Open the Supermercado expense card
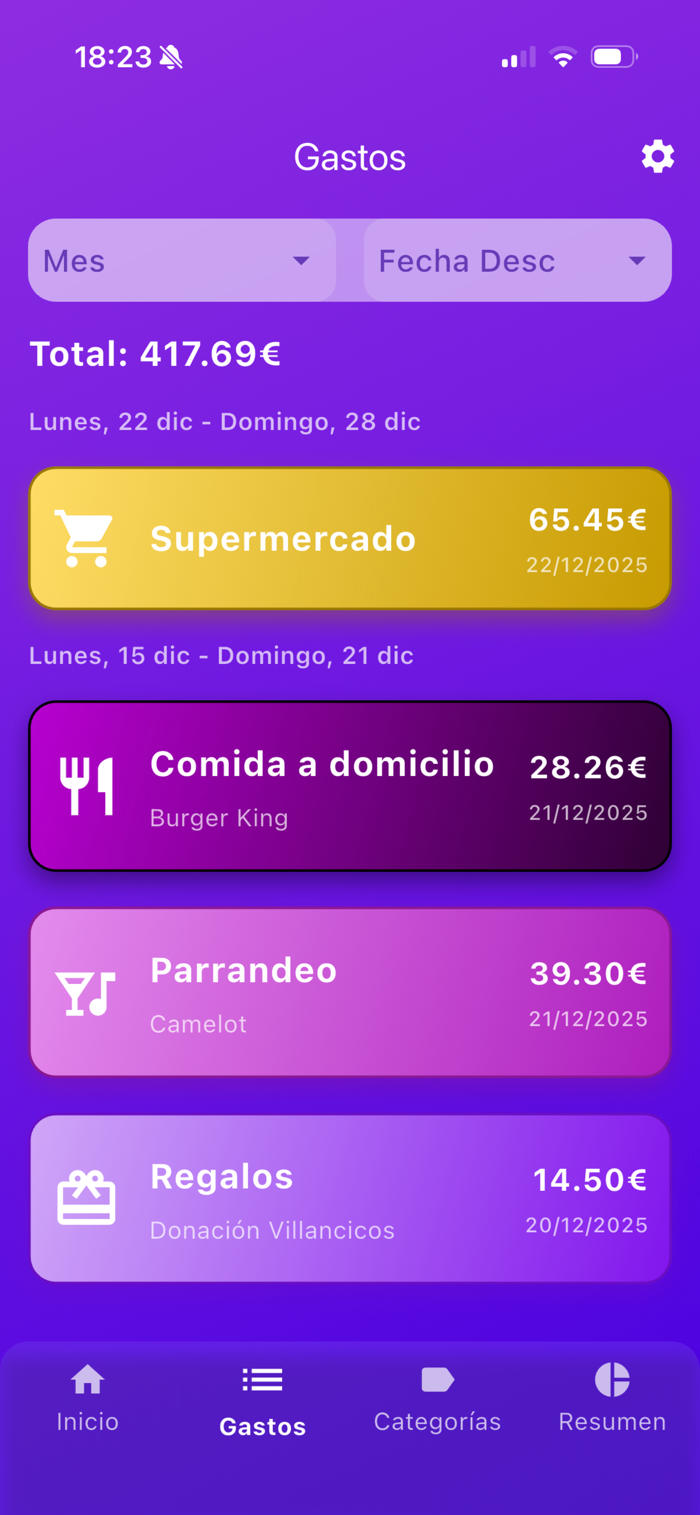 [x=350, y=538]
